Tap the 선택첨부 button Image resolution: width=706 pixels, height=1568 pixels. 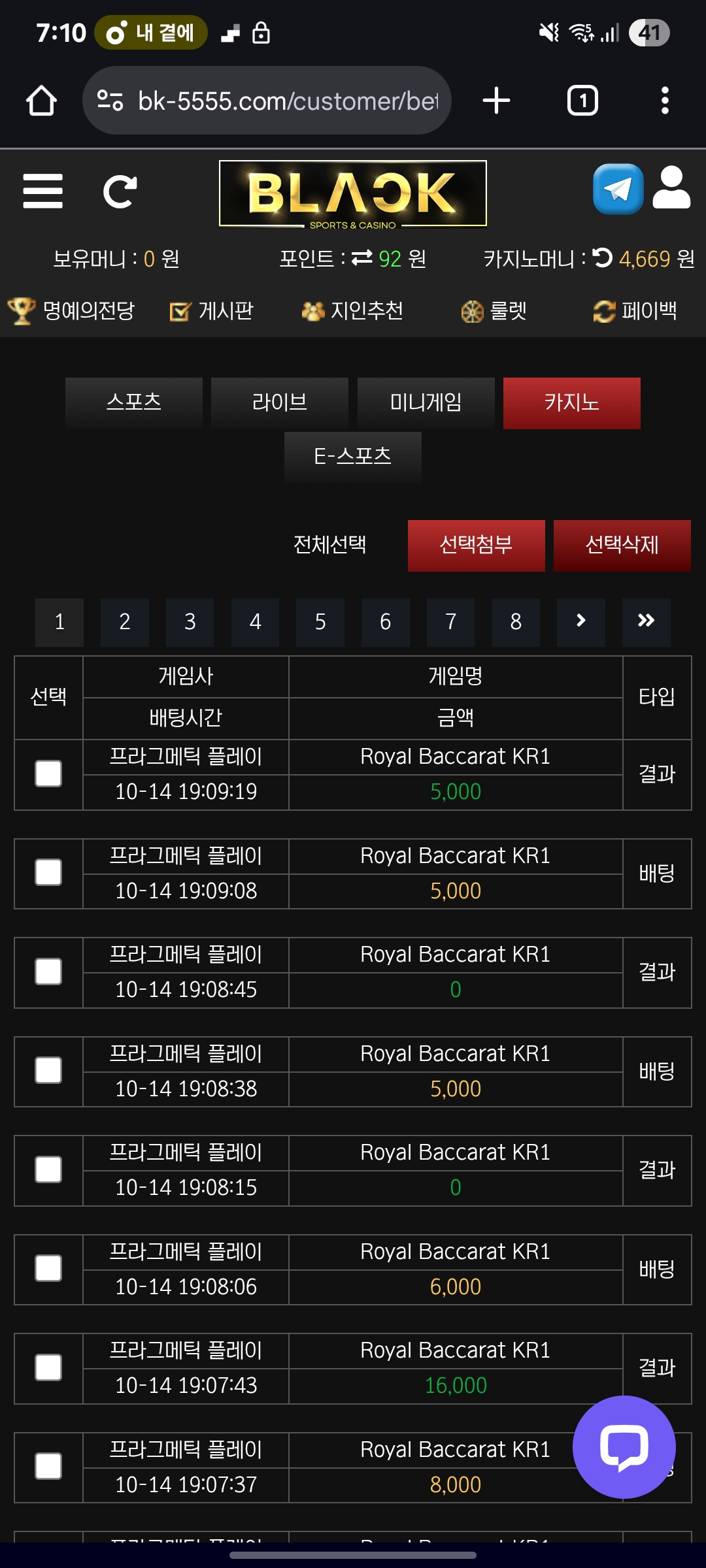476,545
